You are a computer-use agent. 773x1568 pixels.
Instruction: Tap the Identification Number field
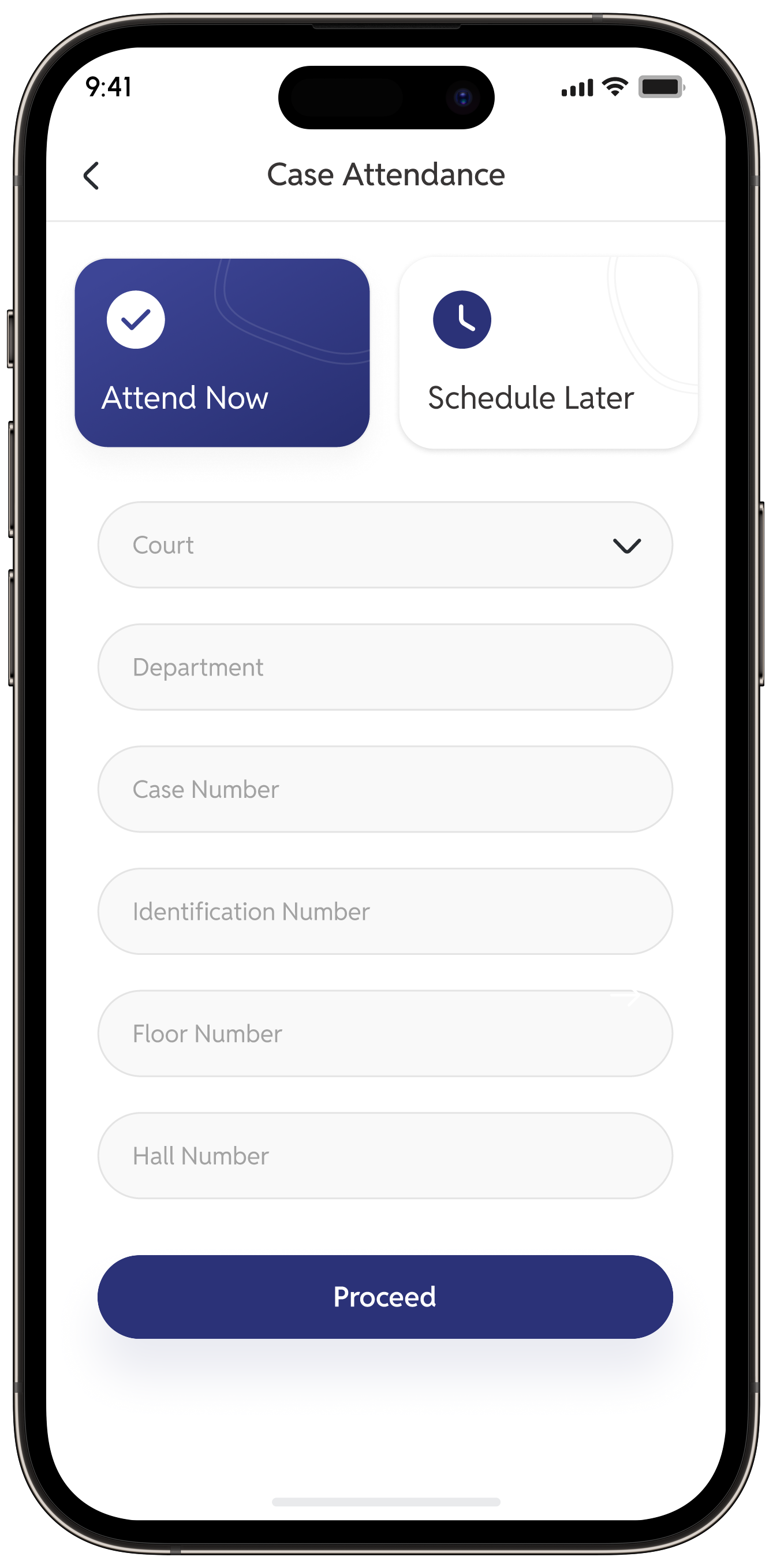coord(384,911)
